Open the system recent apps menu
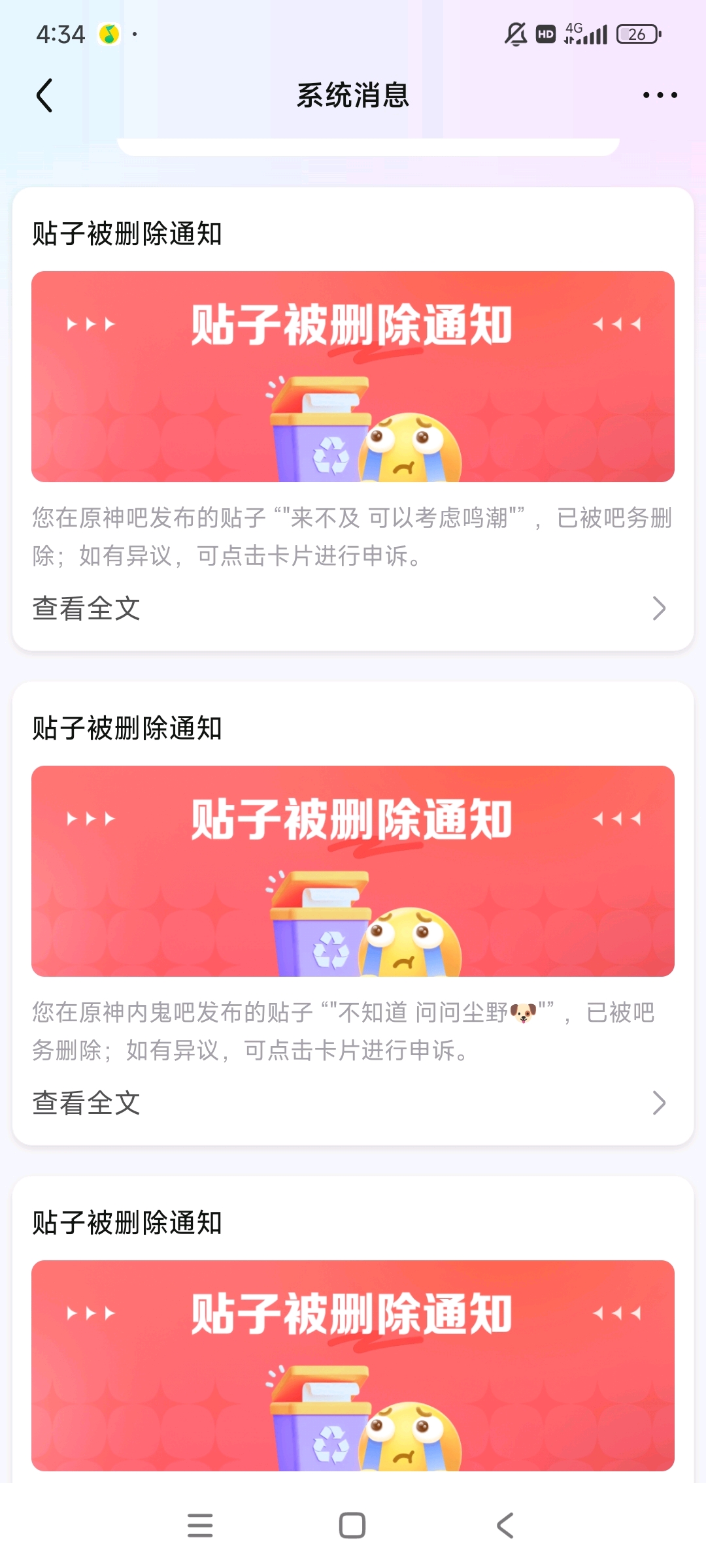706x1568 pixels. [200, 1526]
